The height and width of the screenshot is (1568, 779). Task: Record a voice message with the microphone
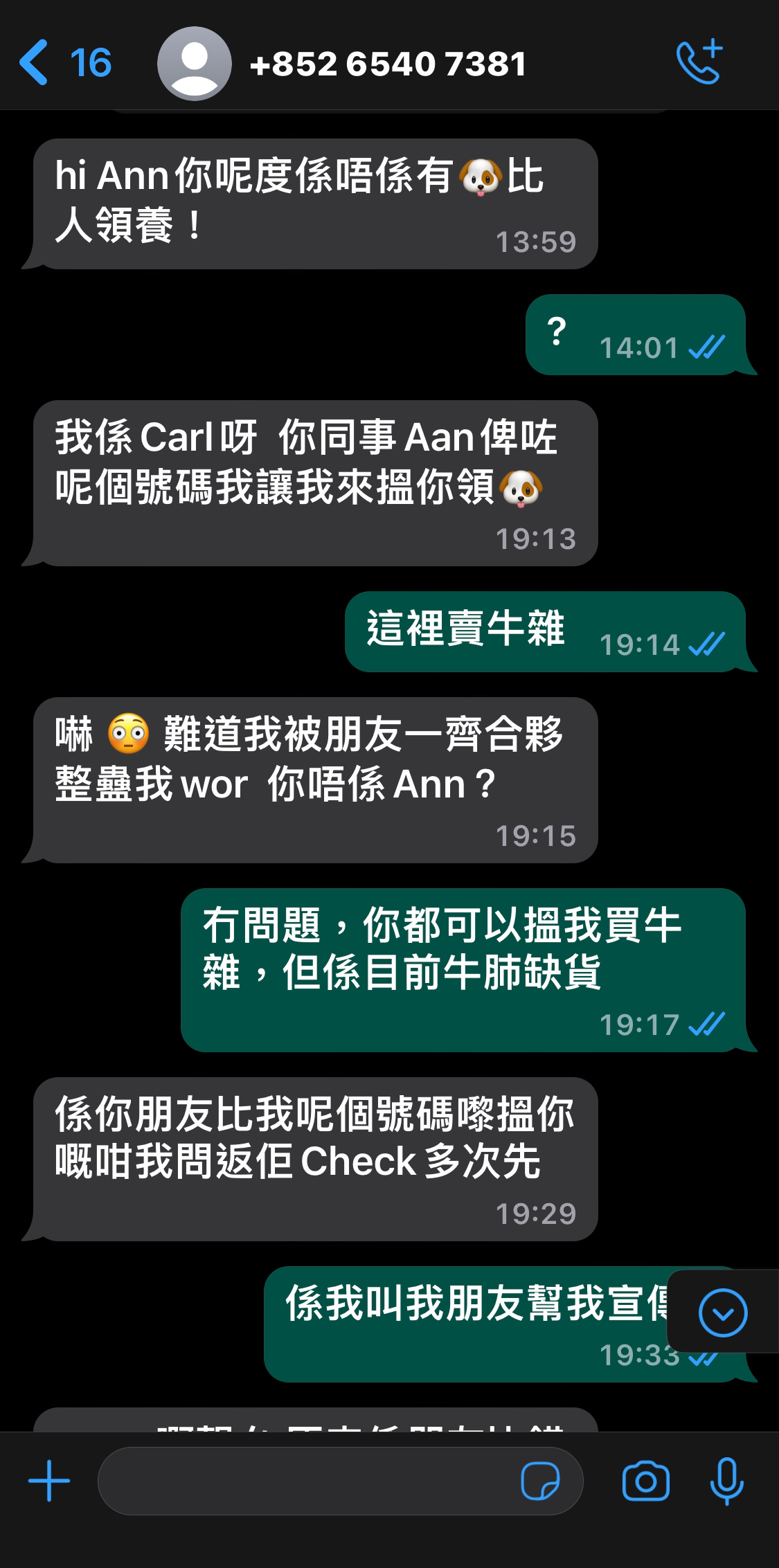[x=726, y=1481]
